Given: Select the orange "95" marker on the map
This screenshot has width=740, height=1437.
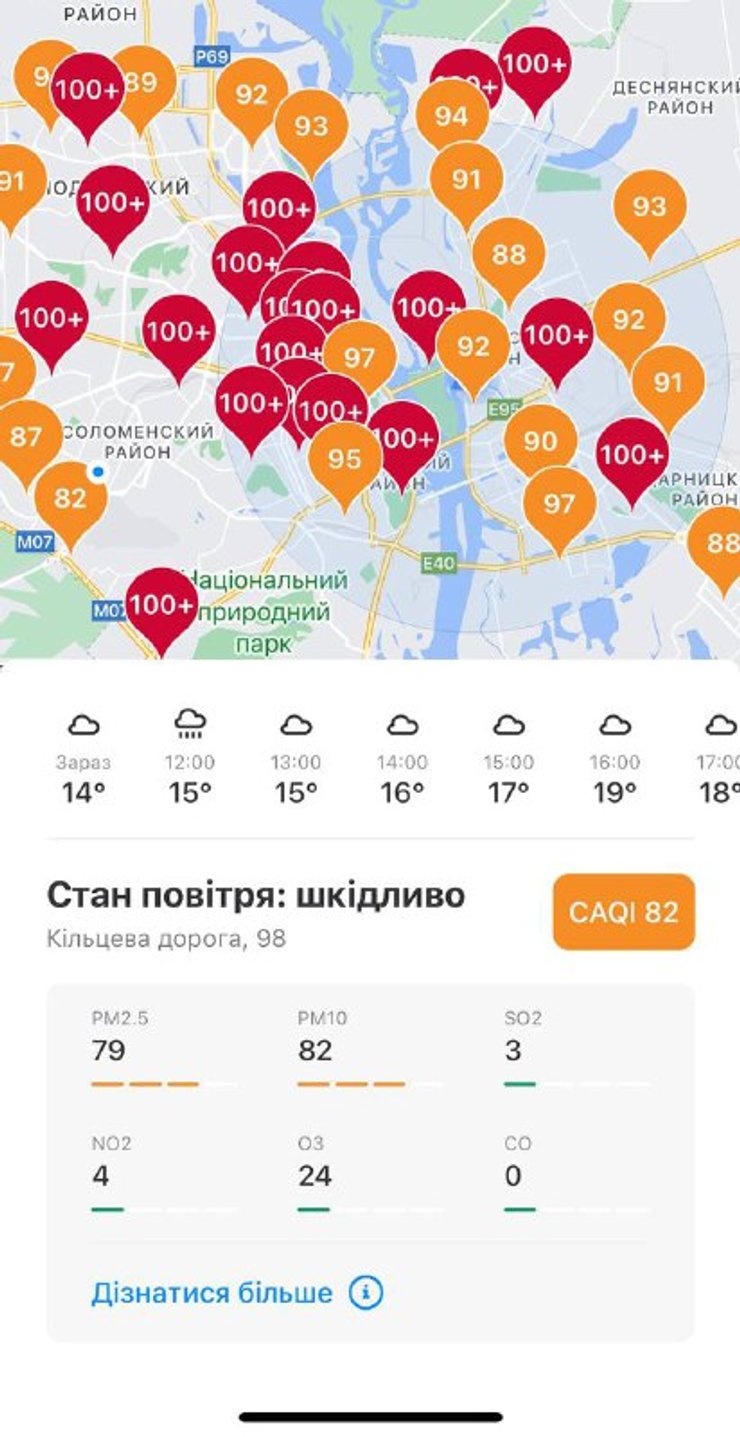Looking at the screenshot, I should [345, 457].
